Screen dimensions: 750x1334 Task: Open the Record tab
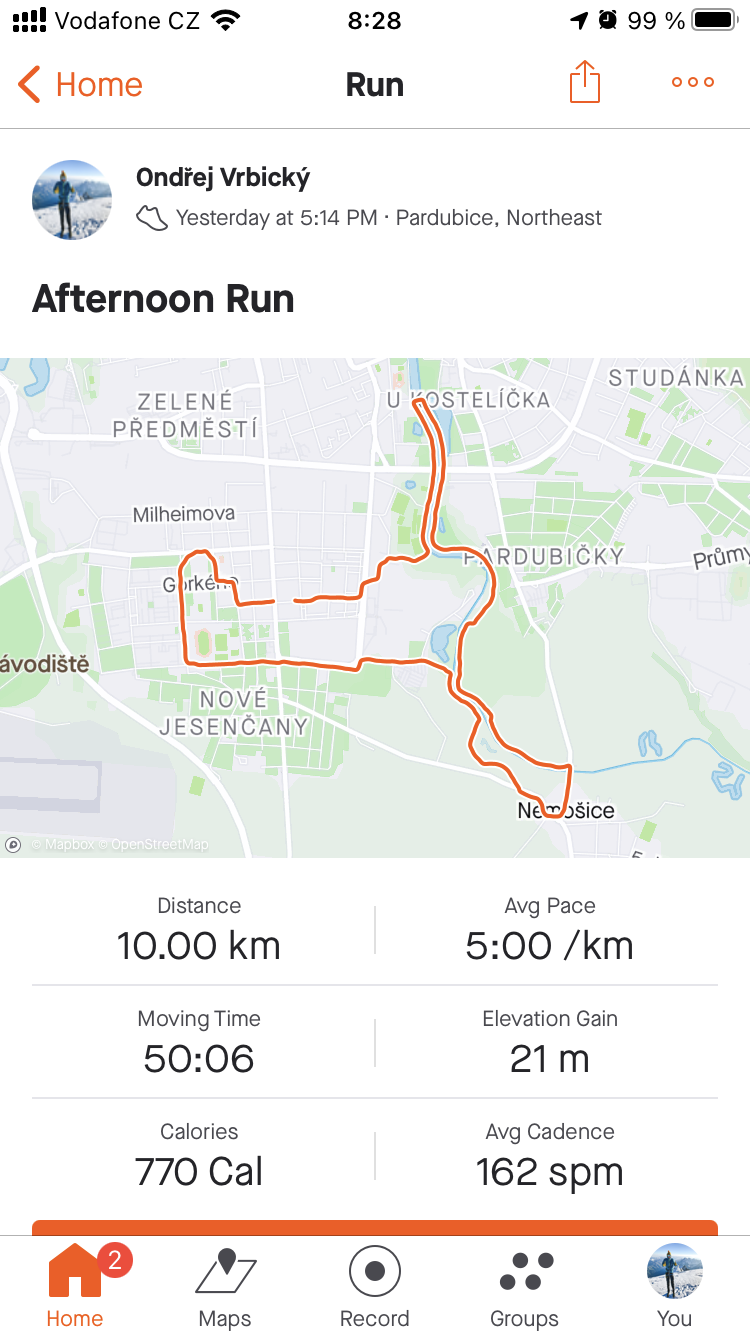[375, 1287]
